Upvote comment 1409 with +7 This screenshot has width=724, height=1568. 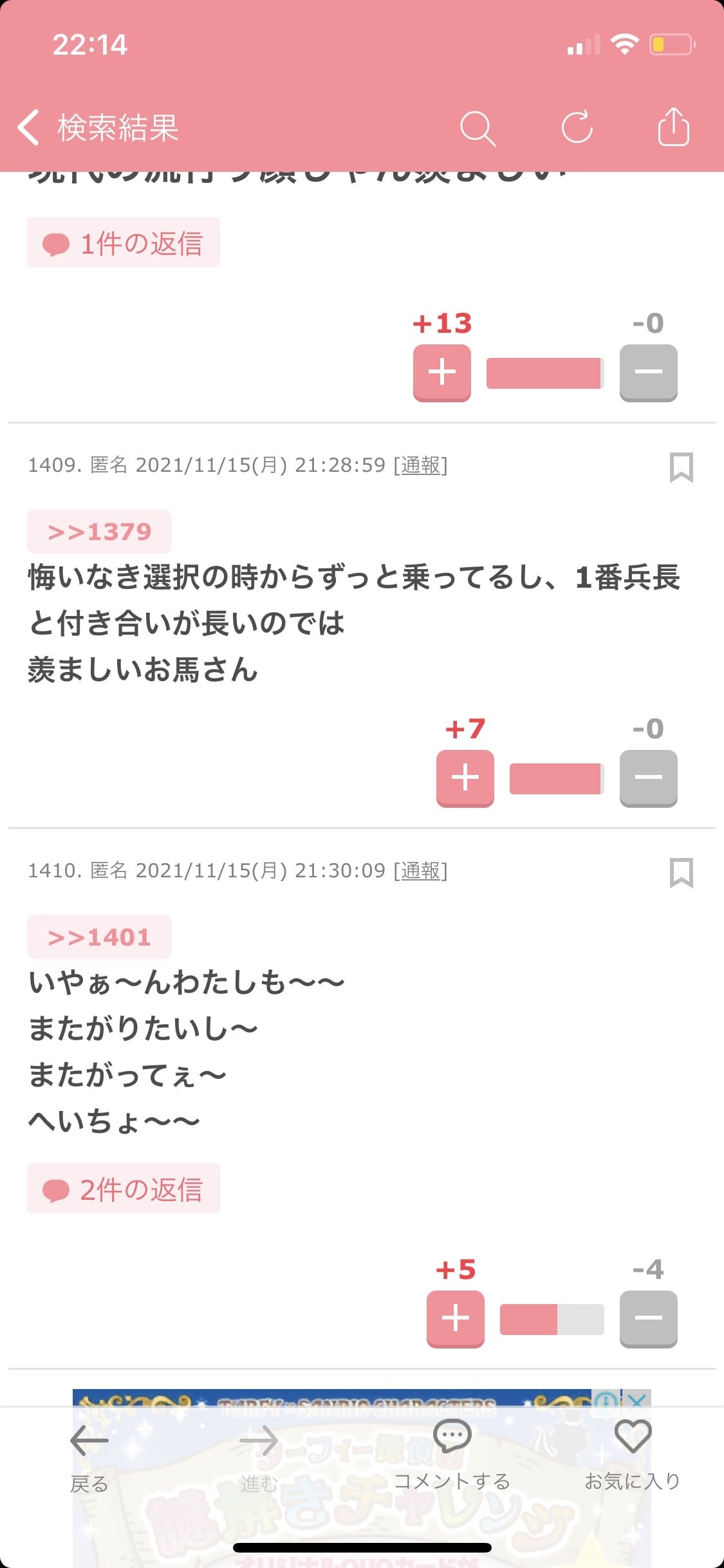(465, 778)
